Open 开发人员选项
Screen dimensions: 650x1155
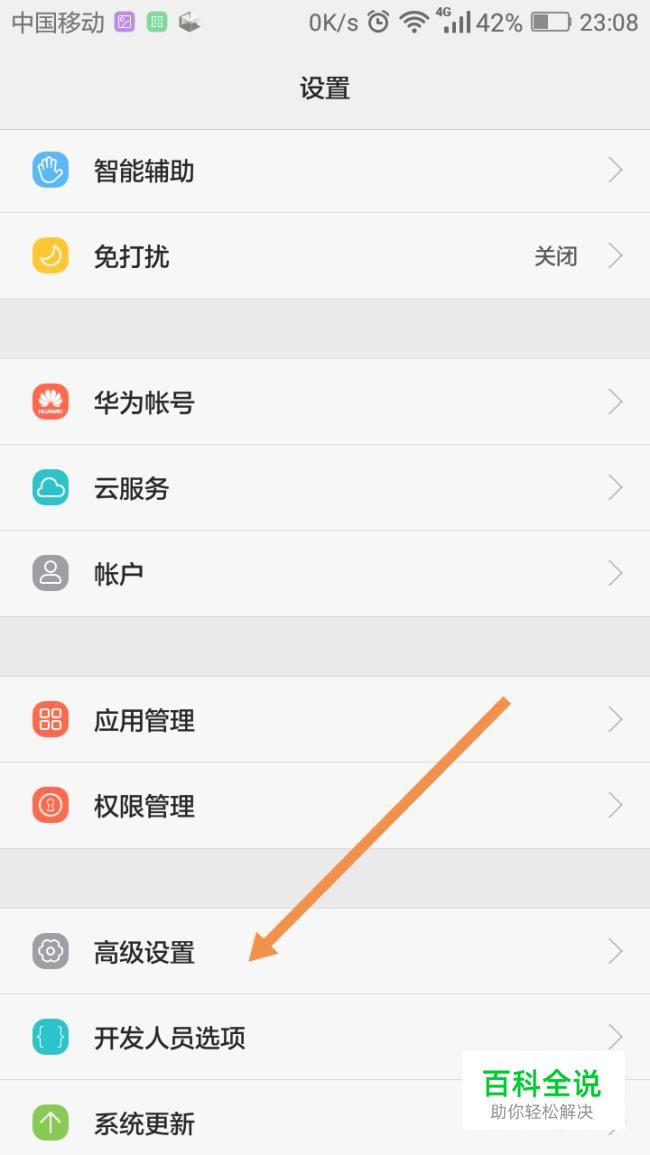tap(325, 1037)
